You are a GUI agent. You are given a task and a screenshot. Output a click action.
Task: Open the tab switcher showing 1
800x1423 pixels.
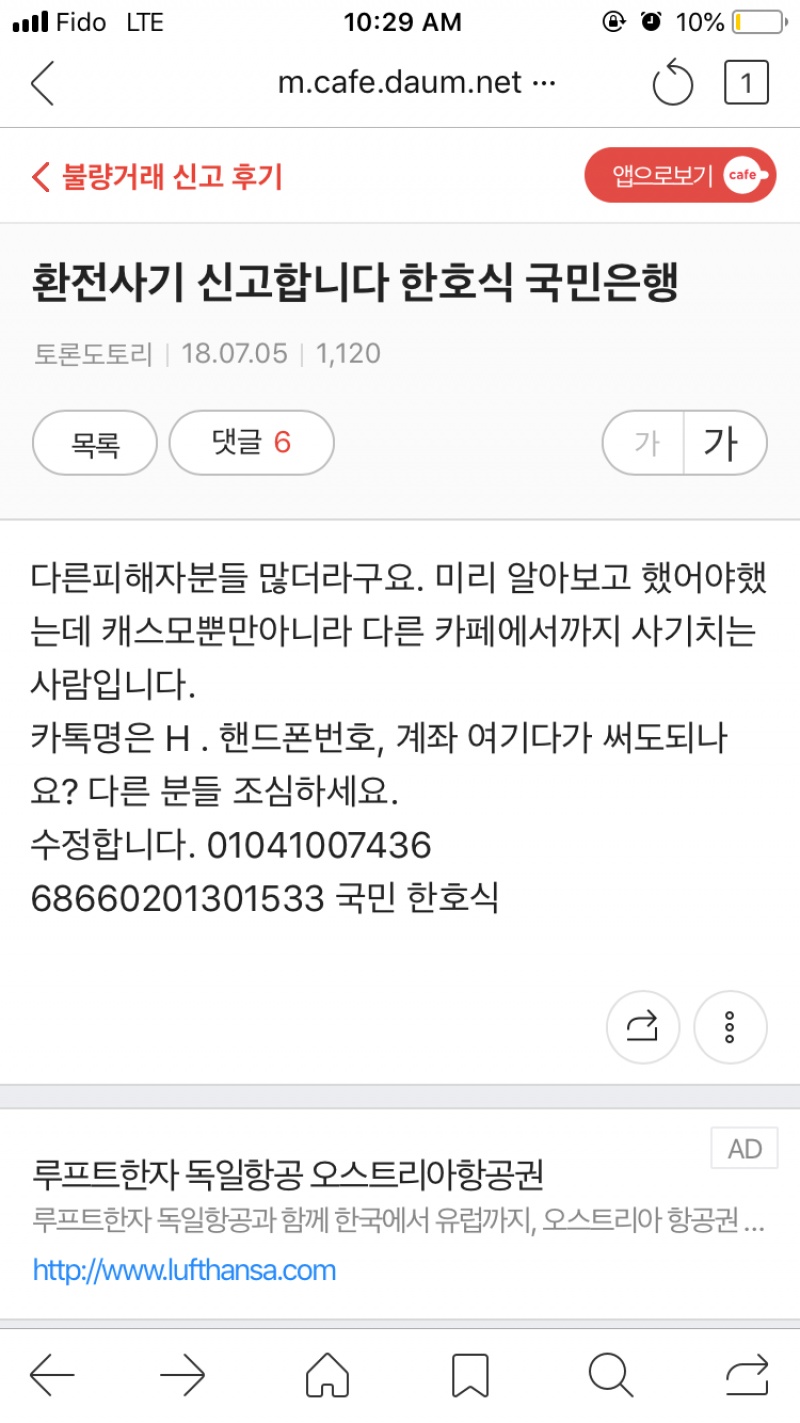[746, 83]
